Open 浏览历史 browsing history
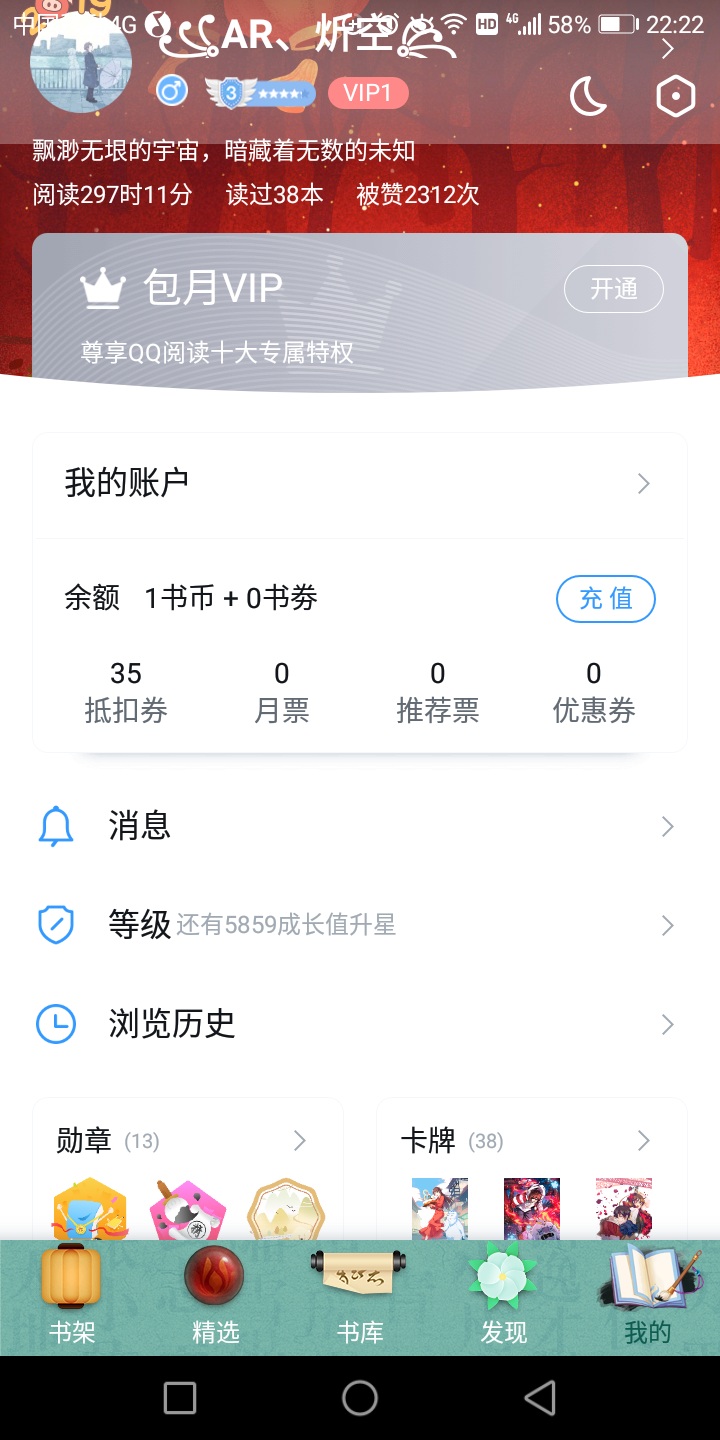Viewport: 720px width, 1440px height. pyautogui.click(x=360, y=1024)
